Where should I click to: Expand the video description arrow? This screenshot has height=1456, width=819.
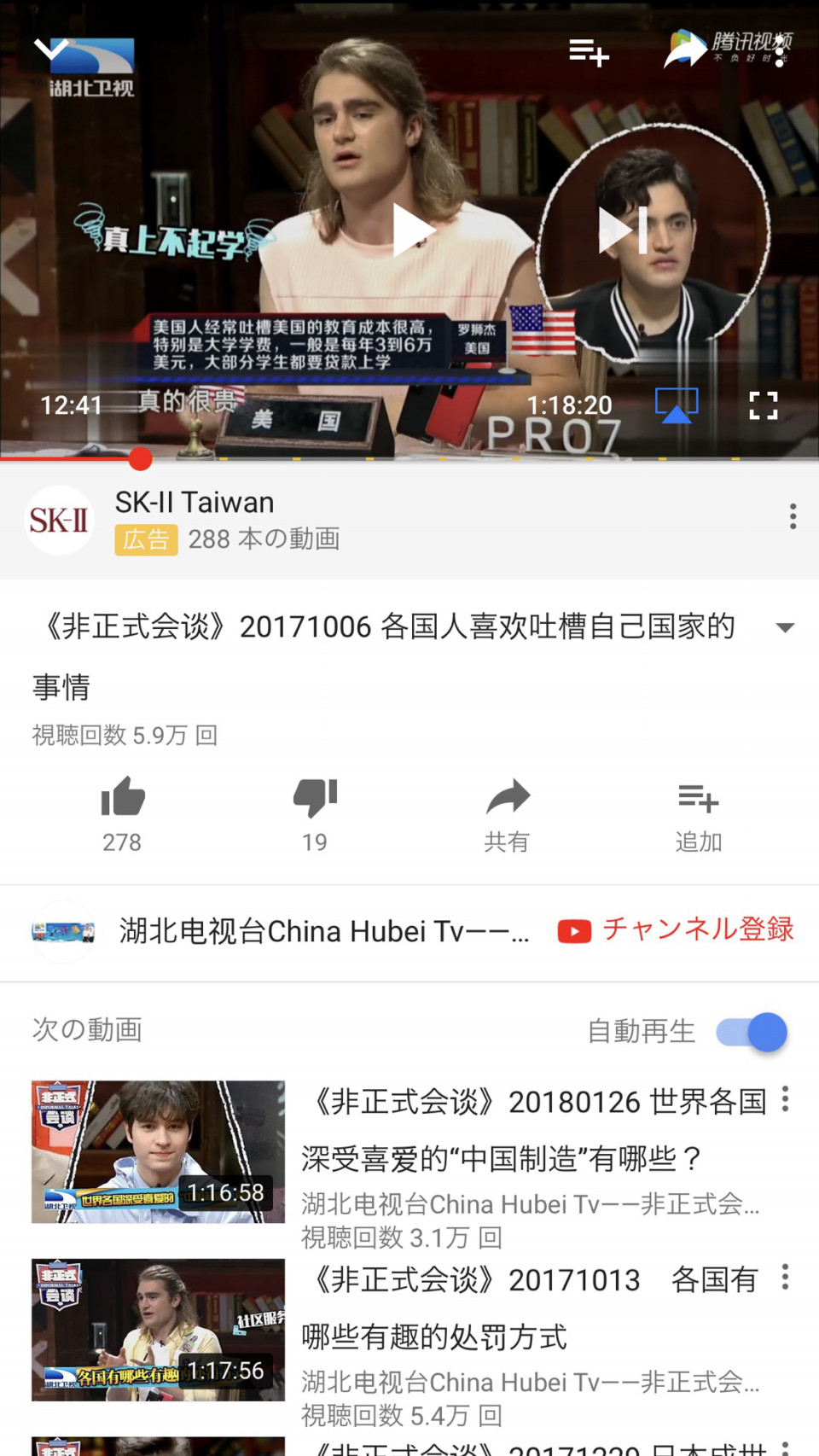[x=785, y=628]
